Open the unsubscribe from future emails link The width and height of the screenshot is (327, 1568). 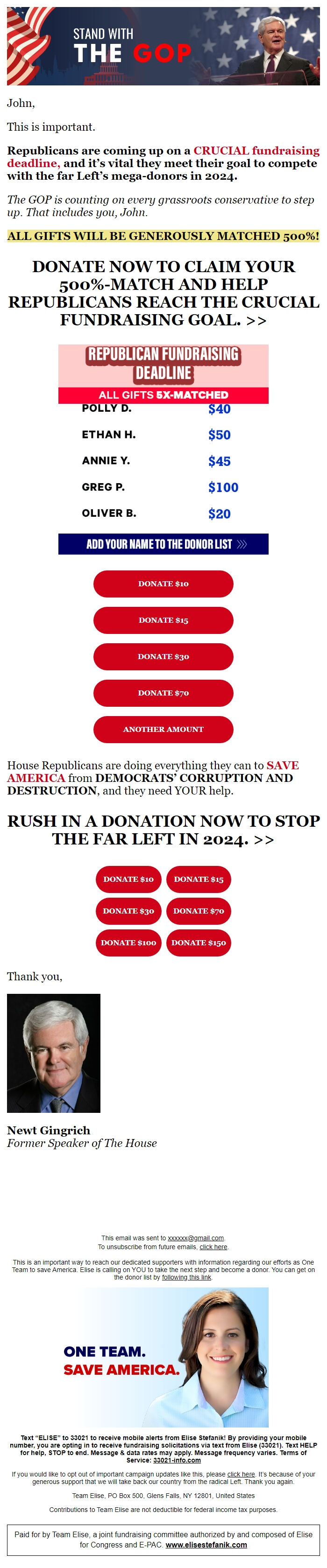(213, 1247)
